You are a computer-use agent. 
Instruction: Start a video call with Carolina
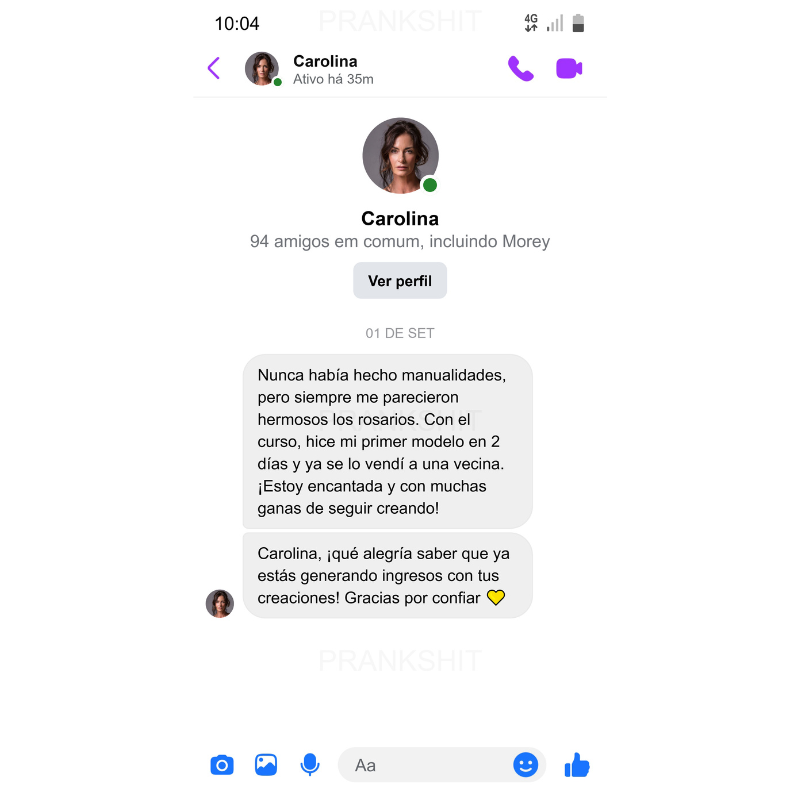point(569,68)
